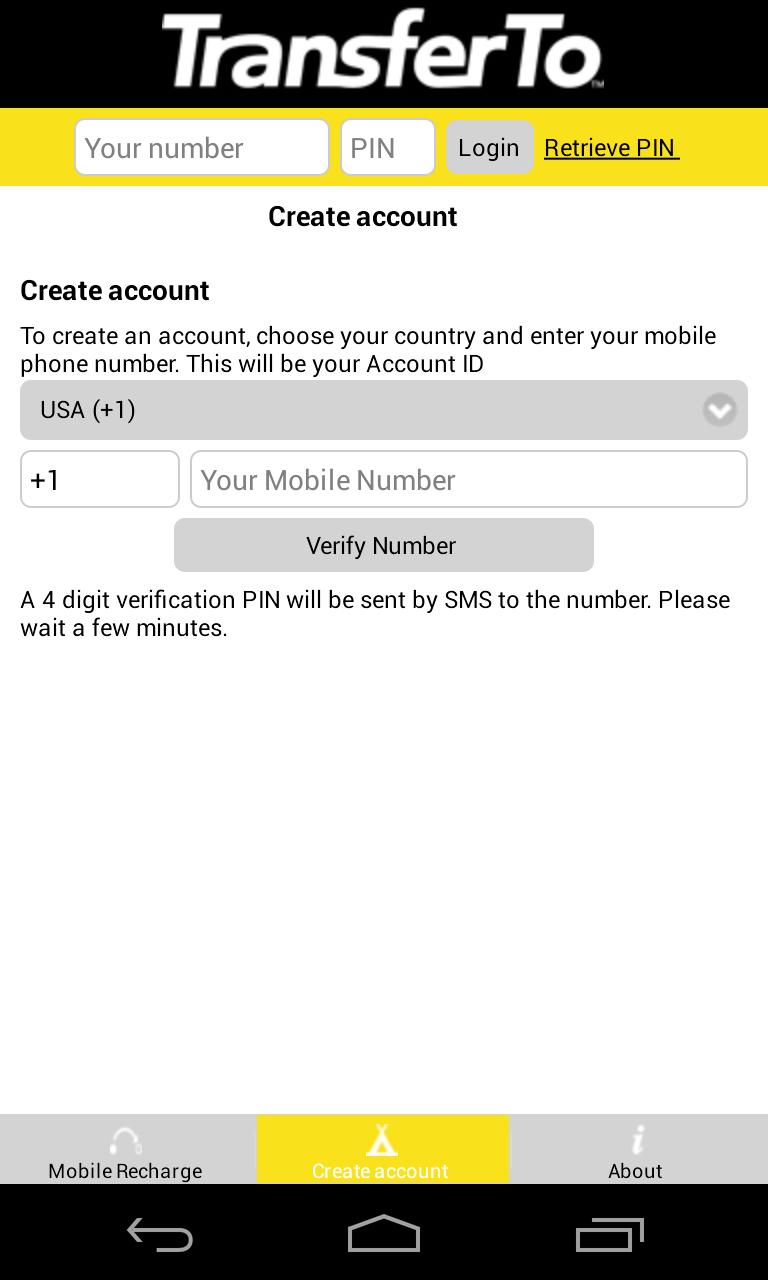The height and width of the screenshot is (1280, 768).
Task: Select the Create account tab
Action: pyautogui.click(x=382, y=1155)
